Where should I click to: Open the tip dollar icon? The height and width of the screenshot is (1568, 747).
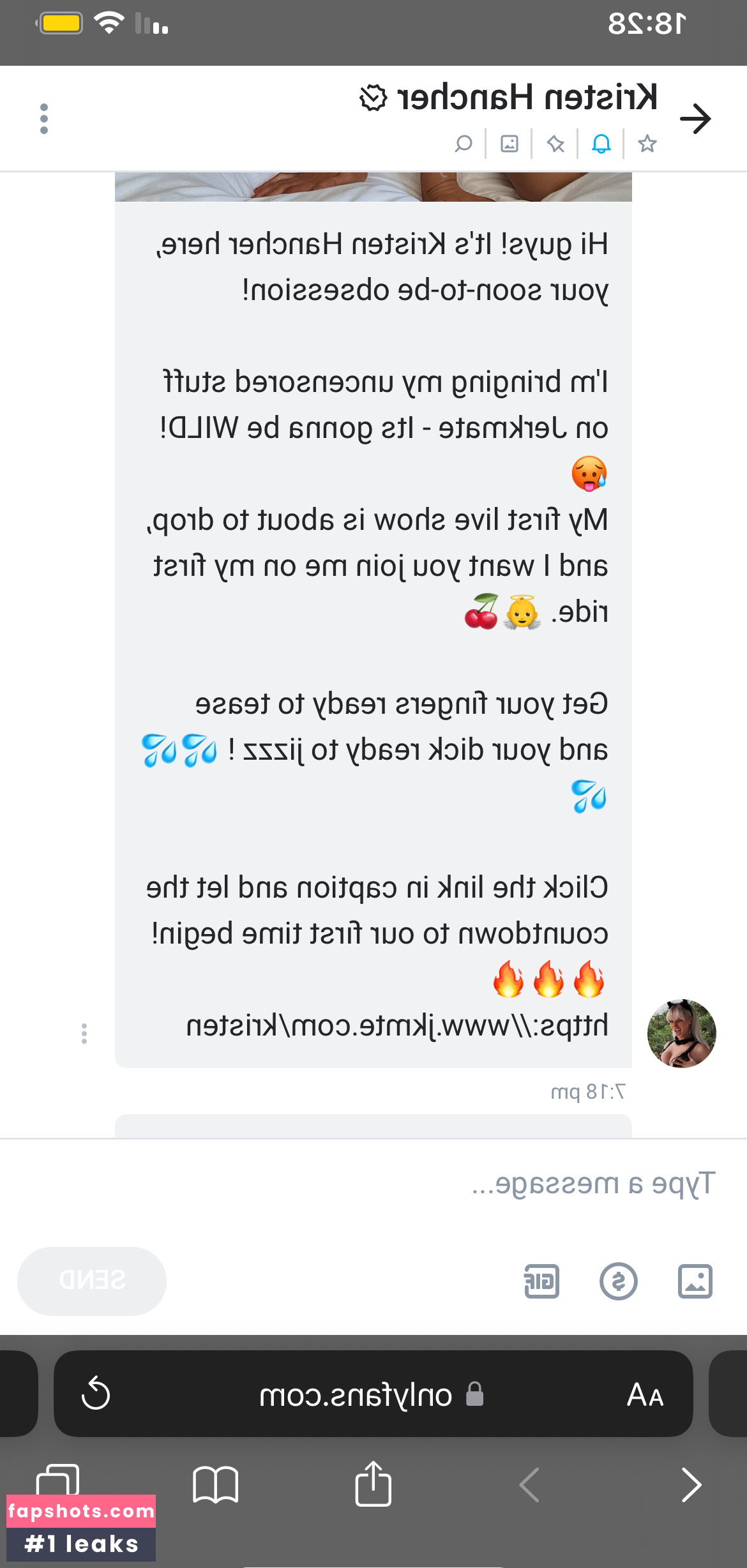coord(619,1281)
